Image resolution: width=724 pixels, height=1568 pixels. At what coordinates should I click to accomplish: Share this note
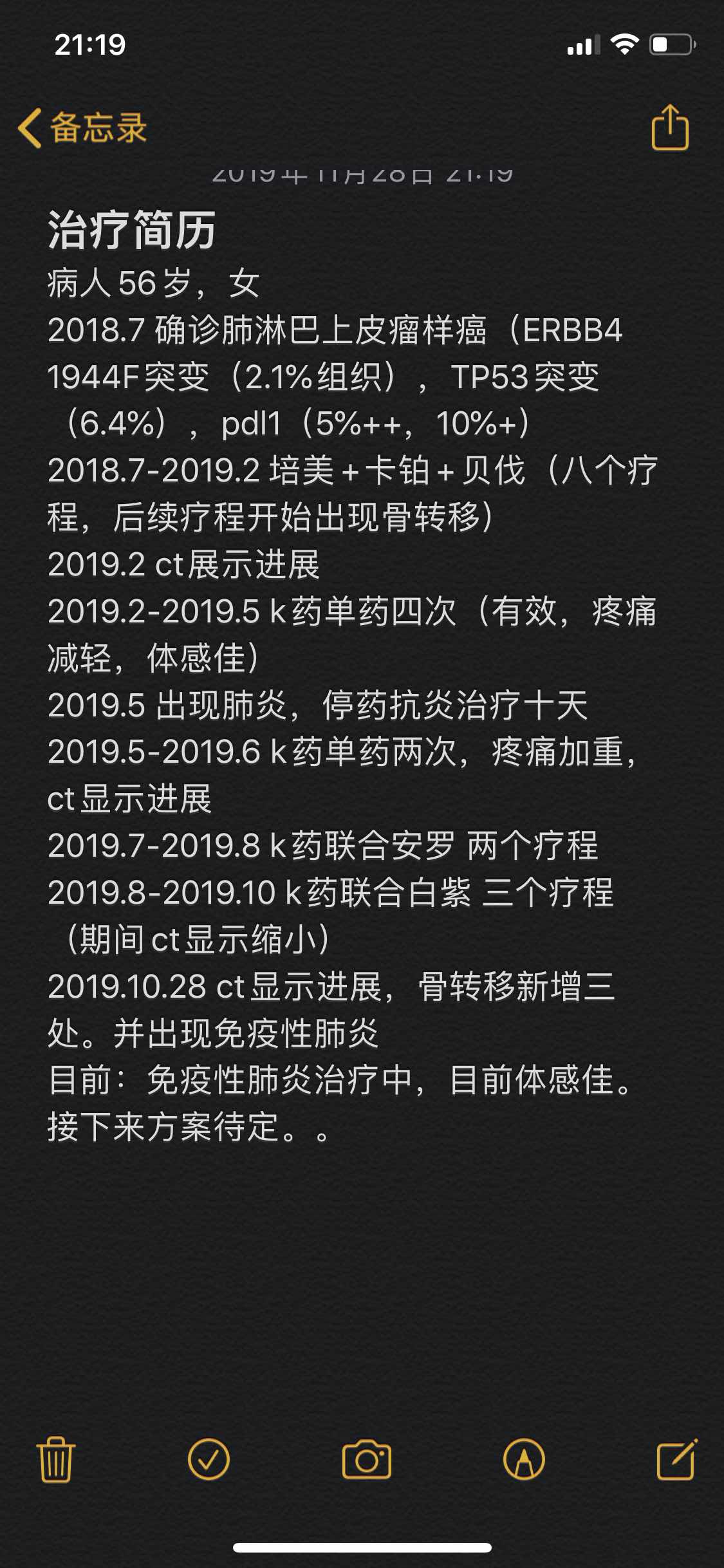point(670,127)
